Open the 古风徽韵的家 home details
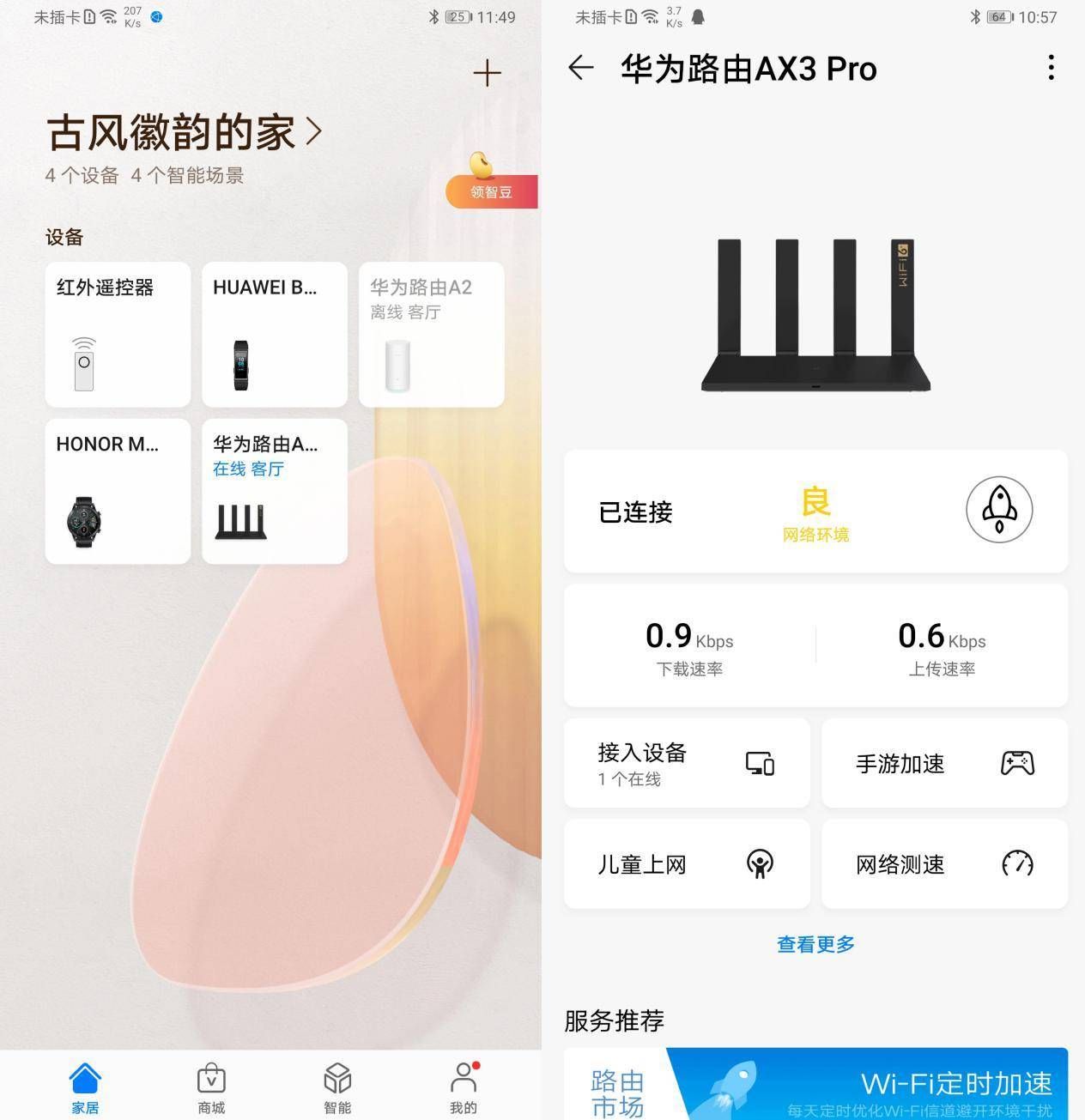 pos(184,133)
